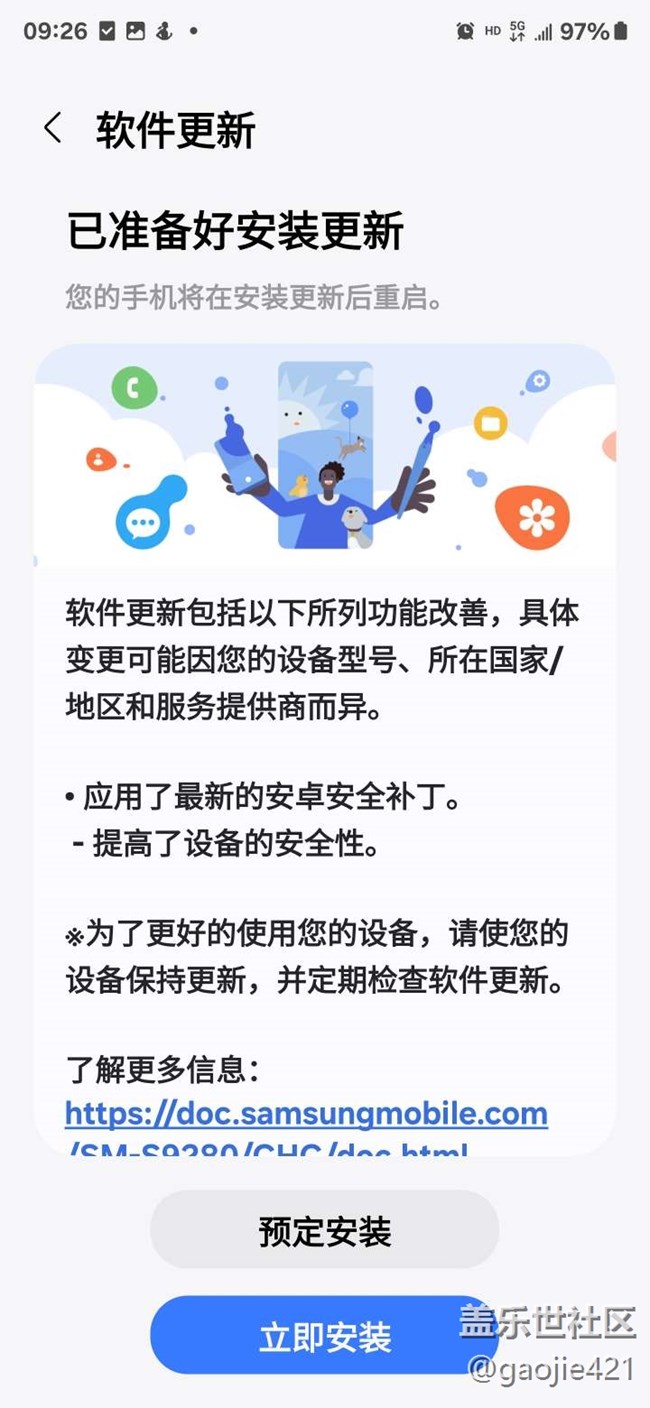The height and width of the screenshot is (1408, 650).
Task: Start installing with 立即安装
Action: [325, 1336]
